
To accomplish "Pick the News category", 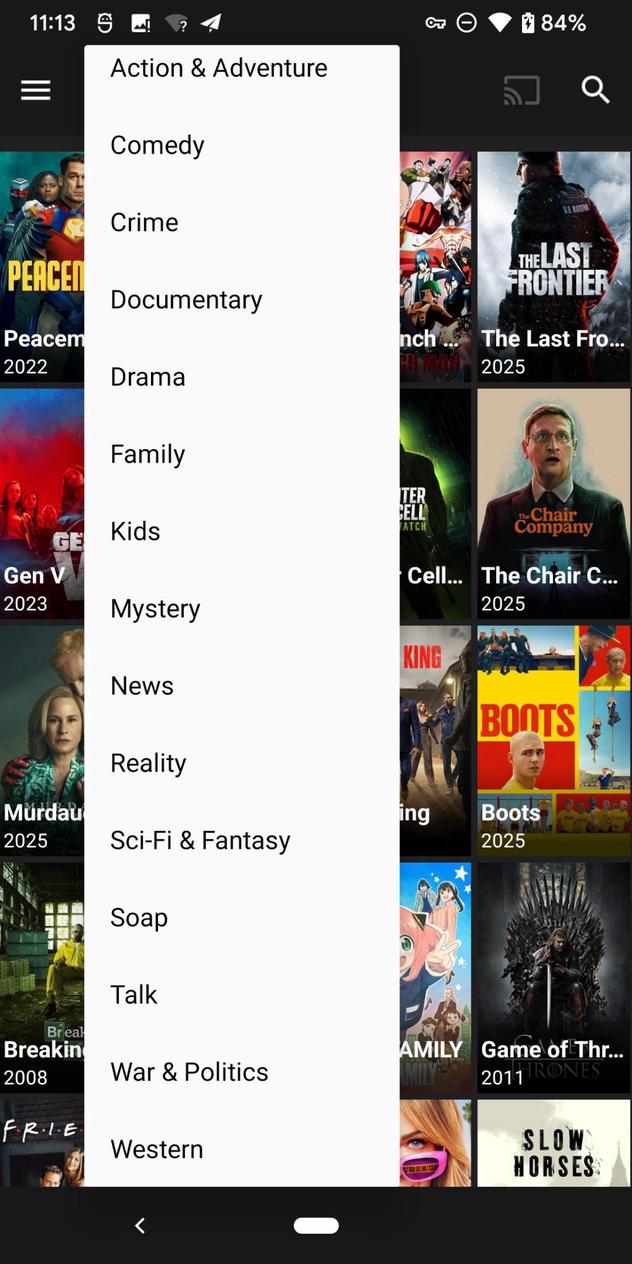I will (142, 686).
